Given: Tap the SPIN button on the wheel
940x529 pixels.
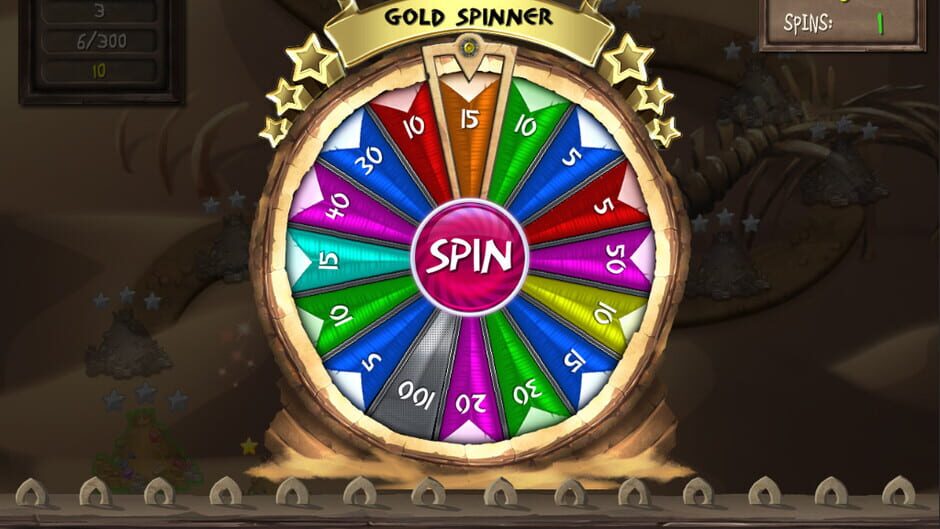Looking at the screenshot, I should click(x=470, y=256).
